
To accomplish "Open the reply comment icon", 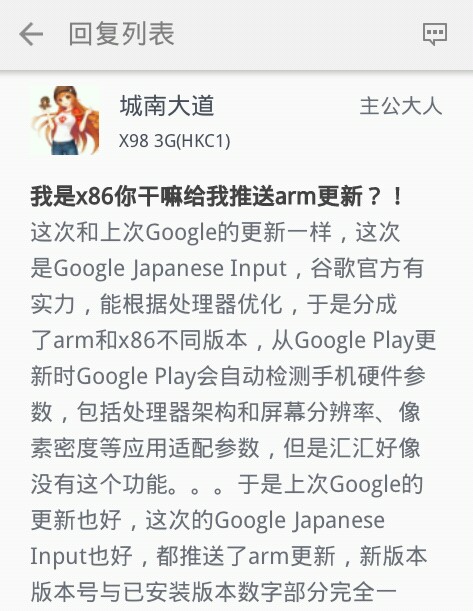I will click(435, 34).
